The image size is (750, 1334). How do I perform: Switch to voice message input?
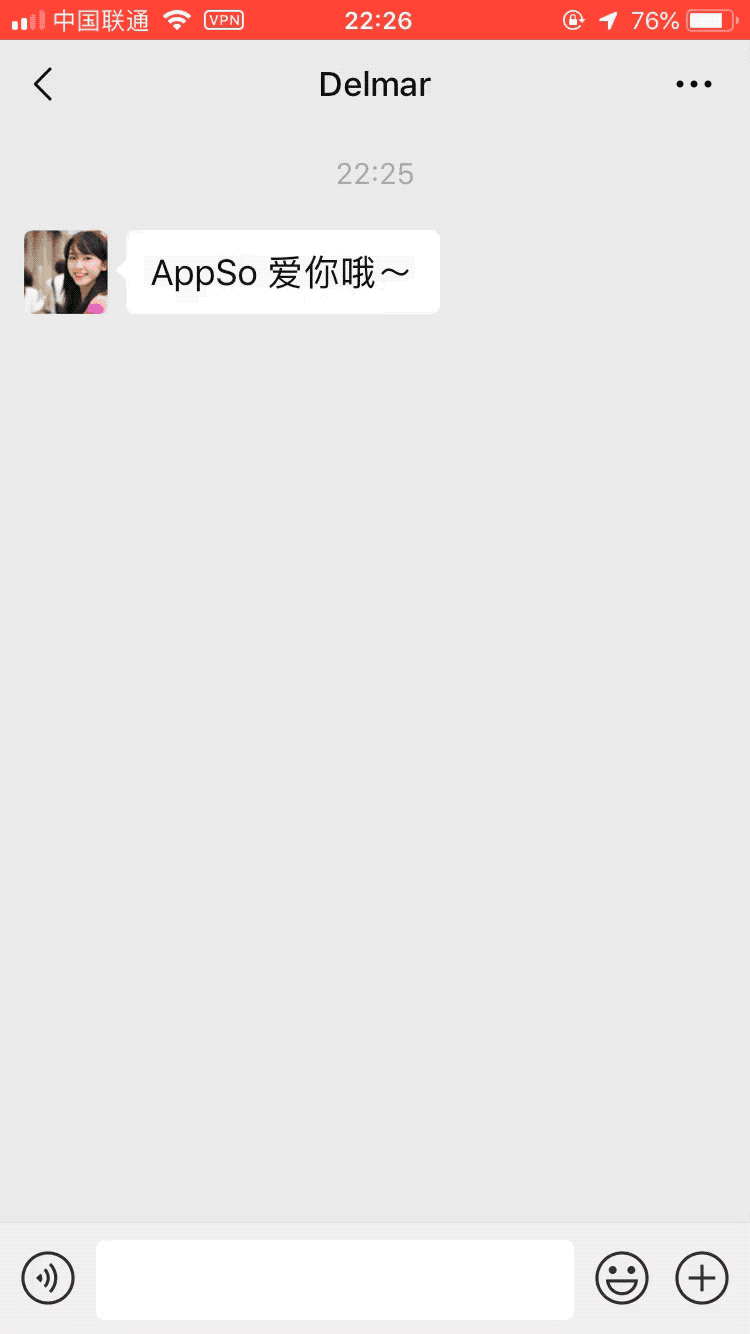pos(48,1278)
